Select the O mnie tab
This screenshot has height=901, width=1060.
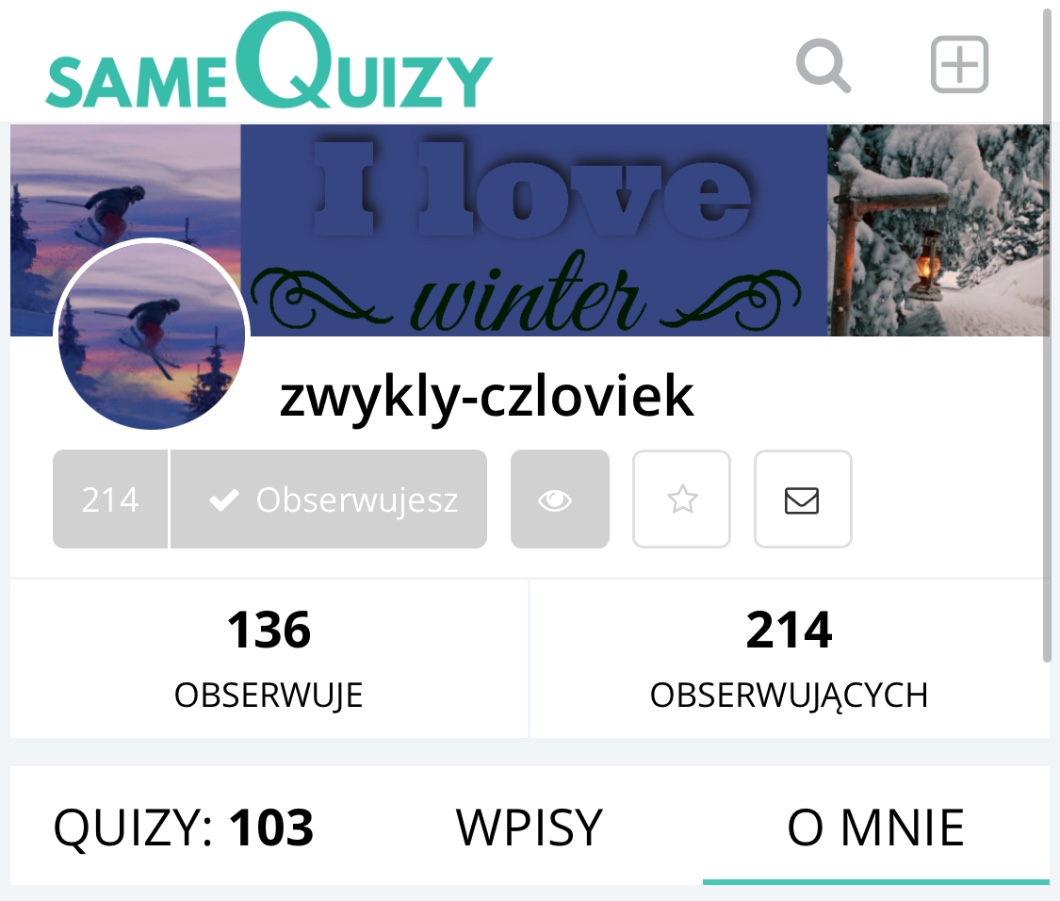pyautogui.click(x=875, y=828)
